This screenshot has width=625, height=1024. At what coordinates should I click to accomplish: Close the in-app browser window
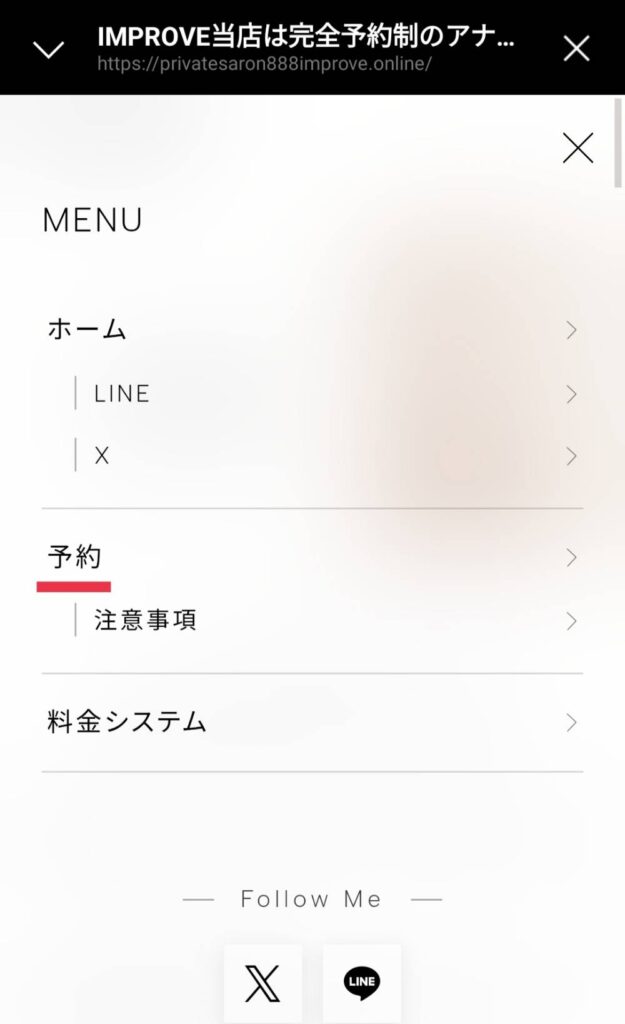(x=576, y=48)
